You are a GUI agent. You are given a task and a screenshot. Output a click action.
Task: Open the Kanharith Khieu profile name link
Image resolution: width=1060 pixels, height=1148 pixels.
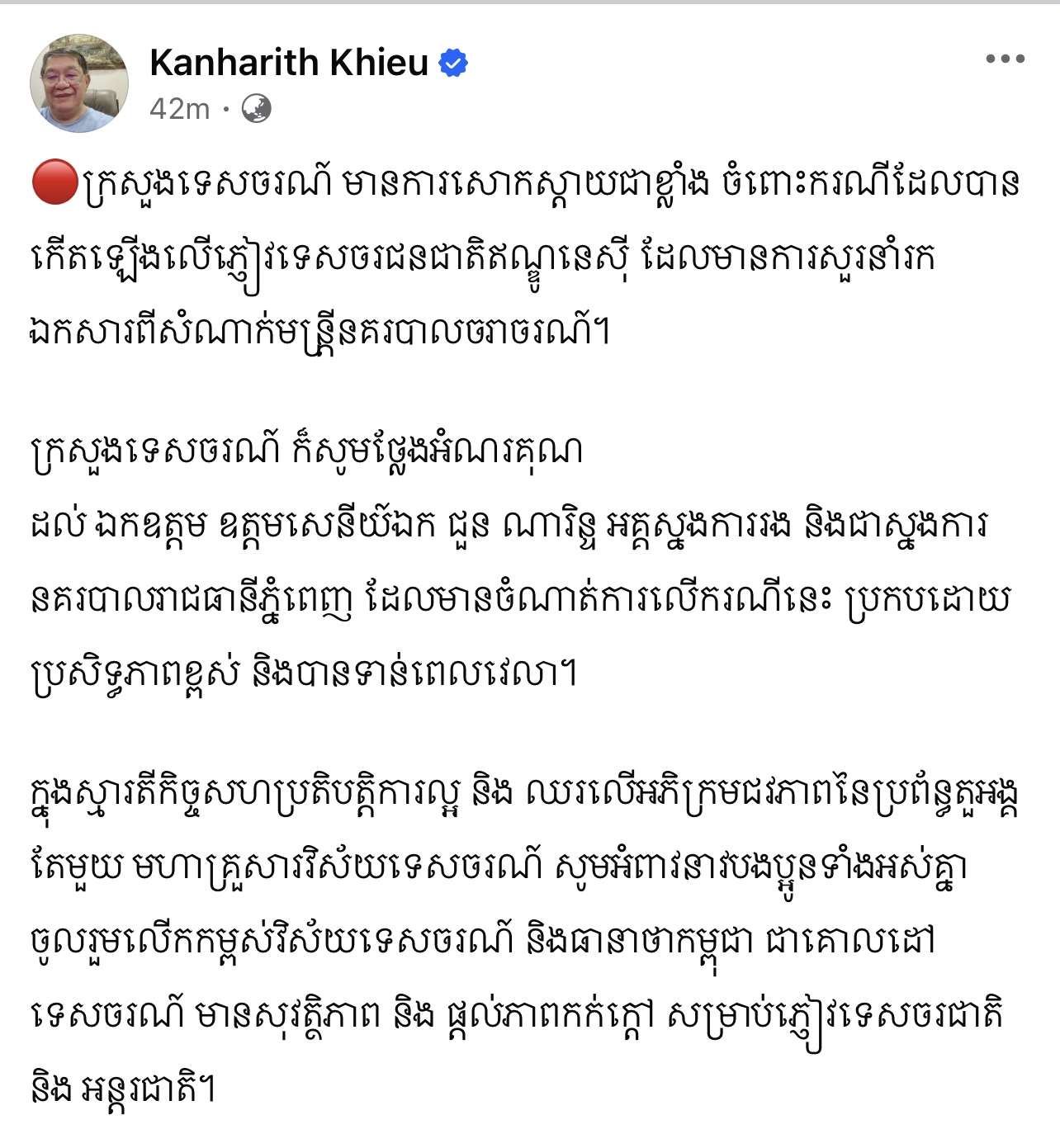289,63
